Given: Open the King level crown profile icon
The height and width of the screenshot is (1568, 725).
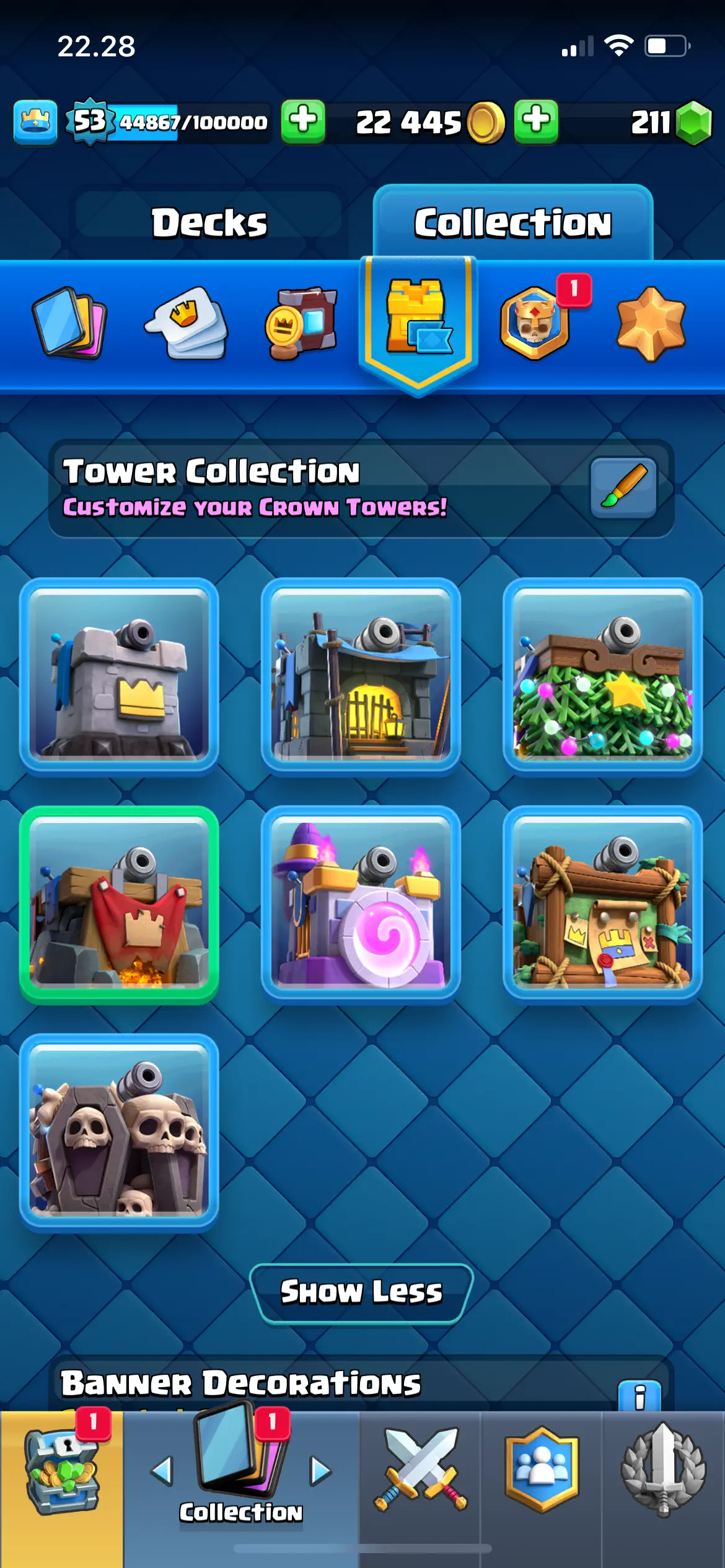Looking at the screenshot, I should 35,121.
